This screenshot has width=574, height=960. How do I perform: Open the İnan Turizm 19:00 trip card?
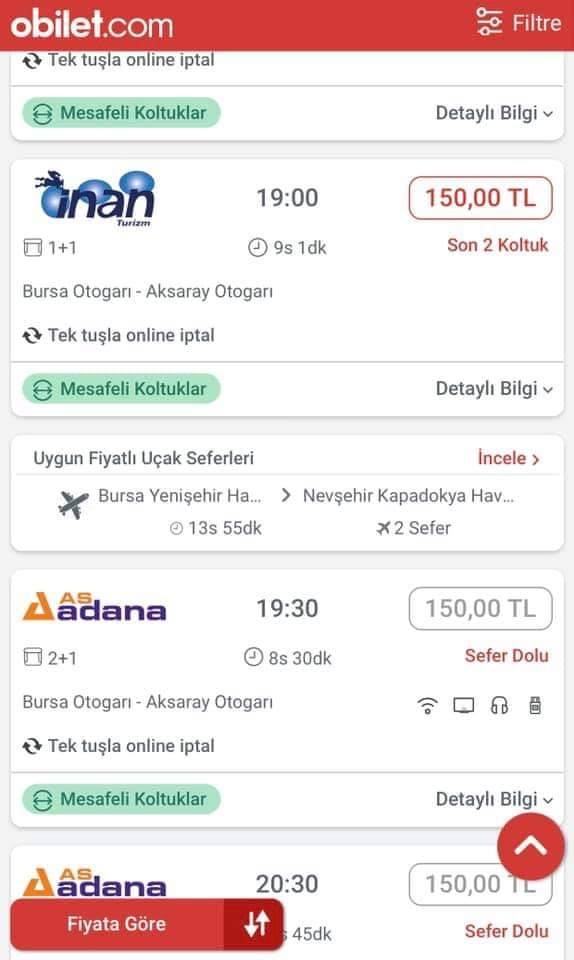click(x=287, y=260)
